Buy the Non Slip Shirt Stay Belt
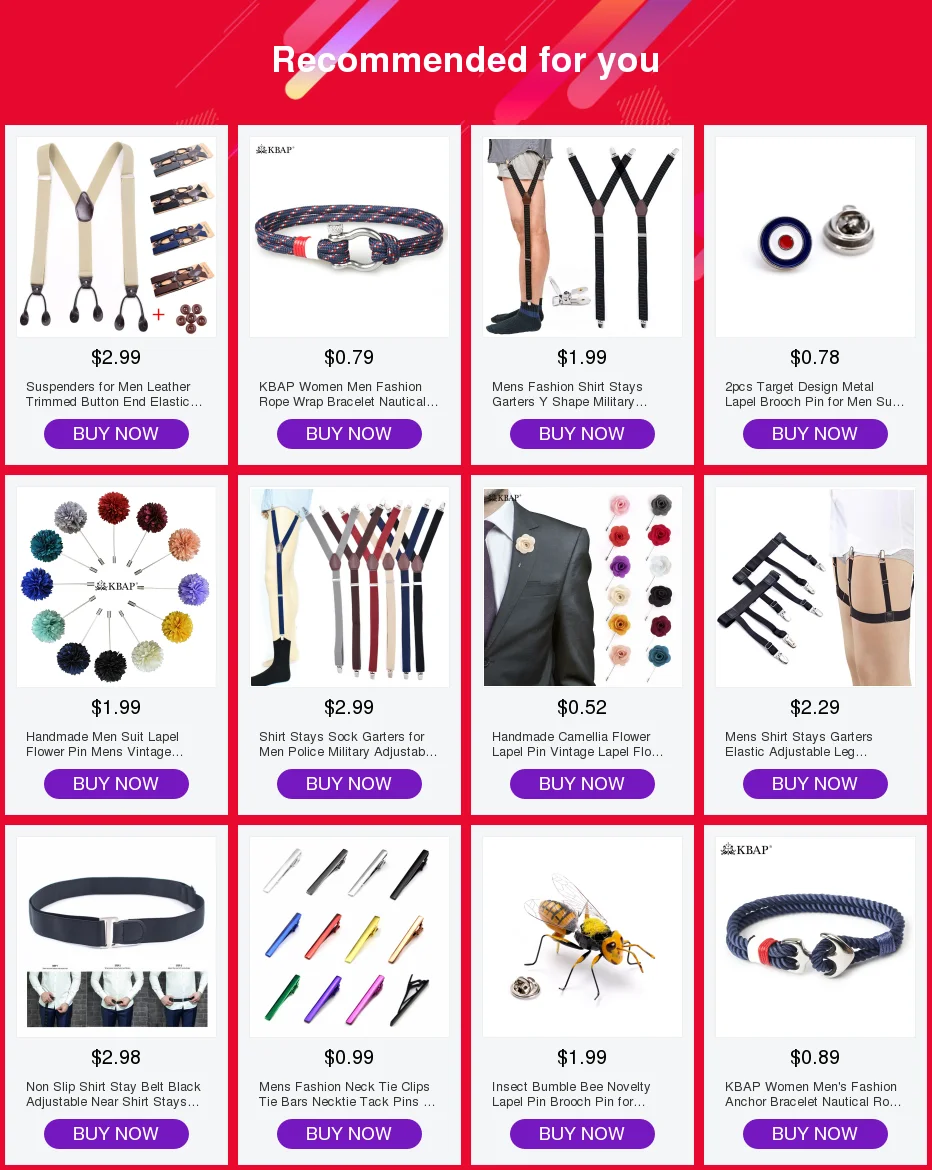Image resolution: width=932 pixels, height=1170 pixels. [116, 1133]
